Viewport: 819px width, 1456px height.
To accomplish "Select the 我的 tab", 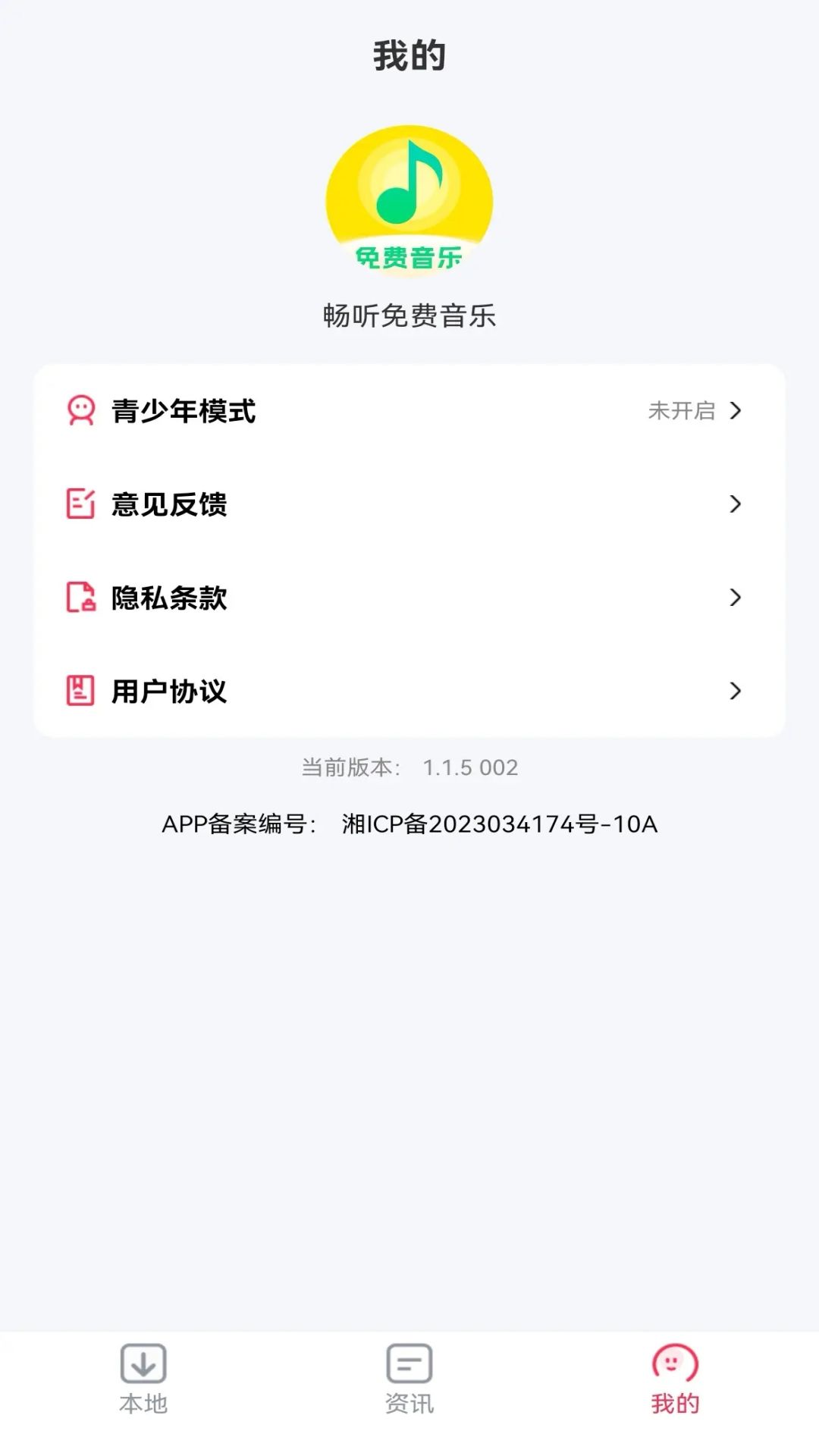I will [x=675, y=1380].
